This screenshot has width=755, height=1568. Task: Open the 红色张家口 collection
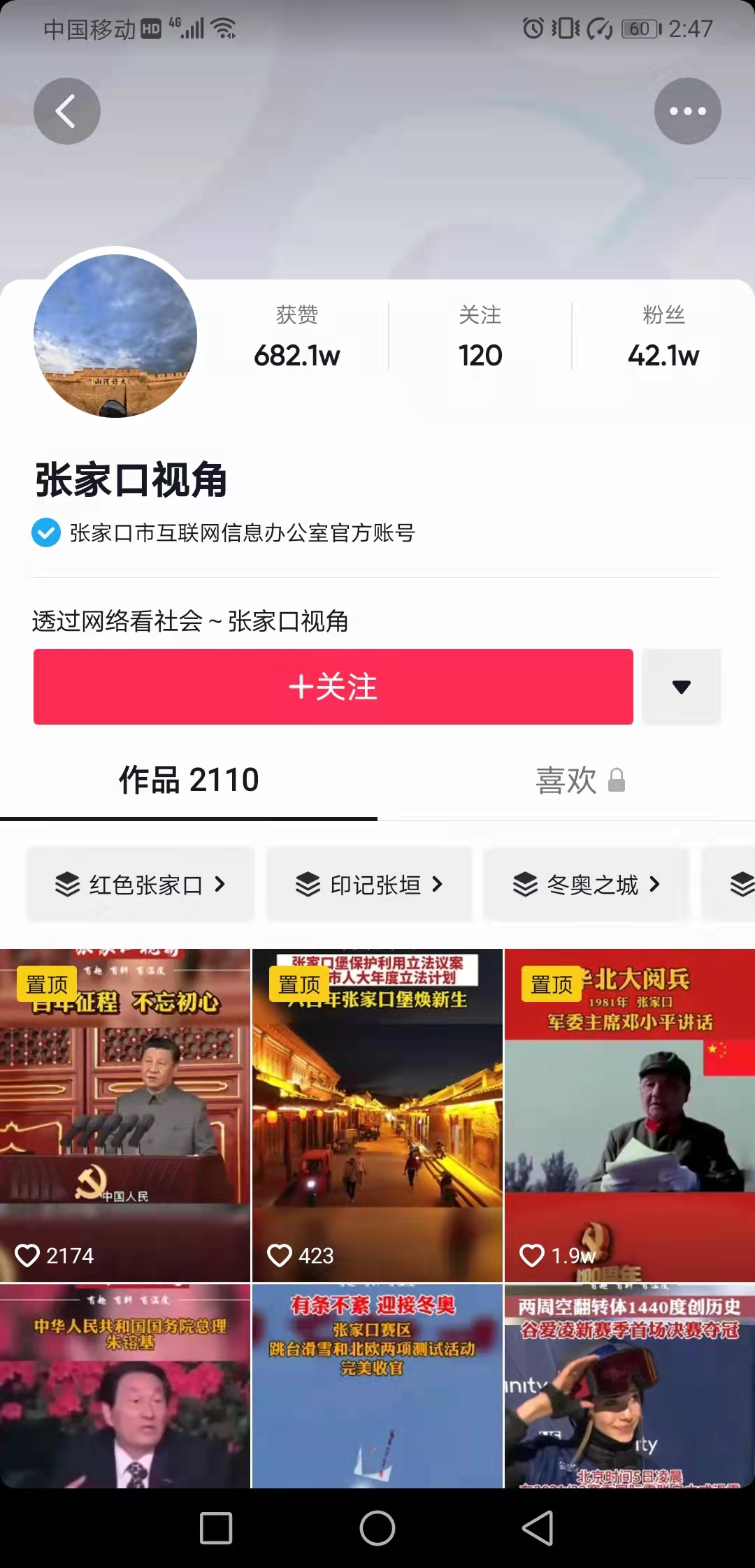(x=140, y=885)
